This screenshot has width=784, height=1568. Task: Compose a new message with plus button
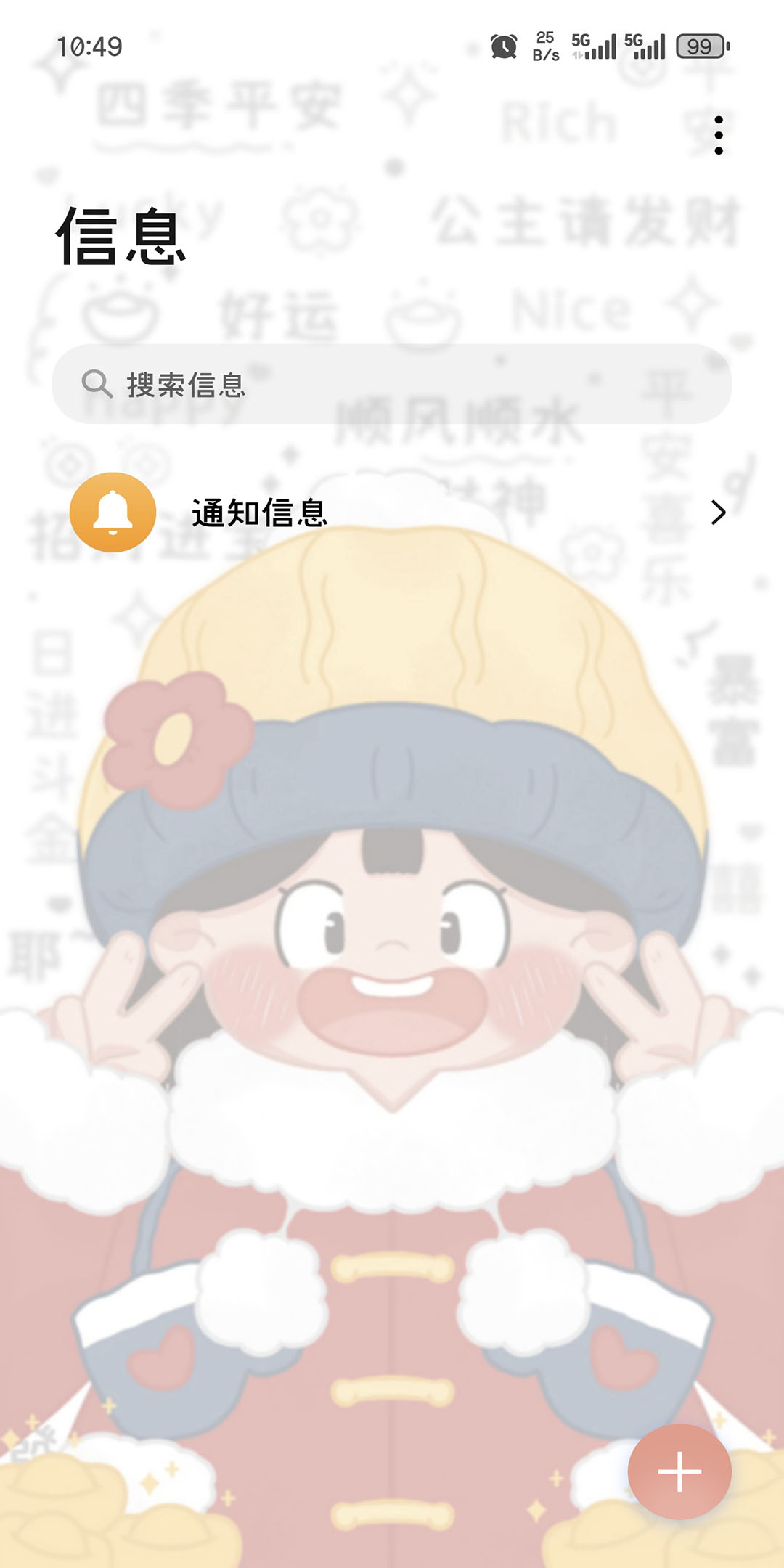(679, 1471)
